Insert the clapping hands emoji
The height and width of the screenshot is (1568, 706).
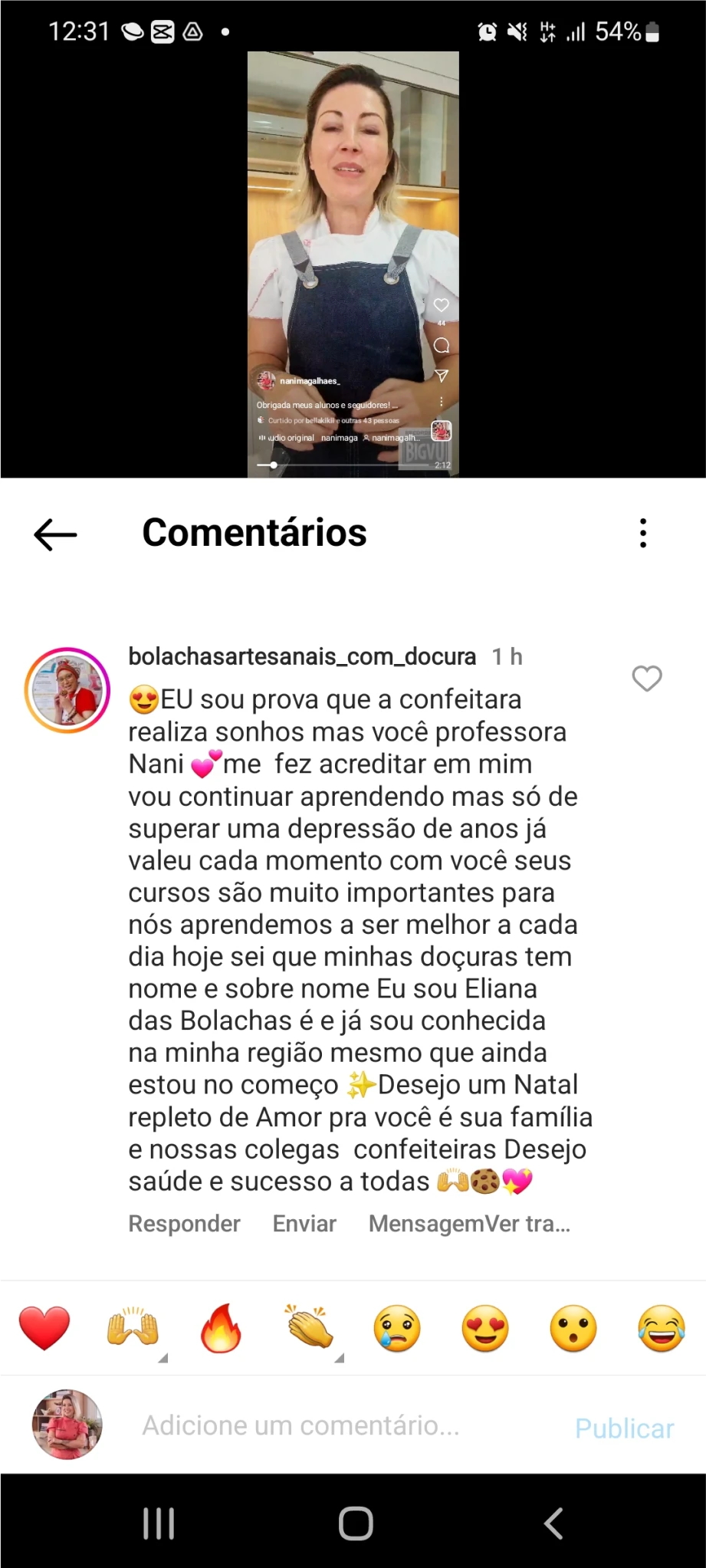pyautogui.click(x=309, y=1328)
